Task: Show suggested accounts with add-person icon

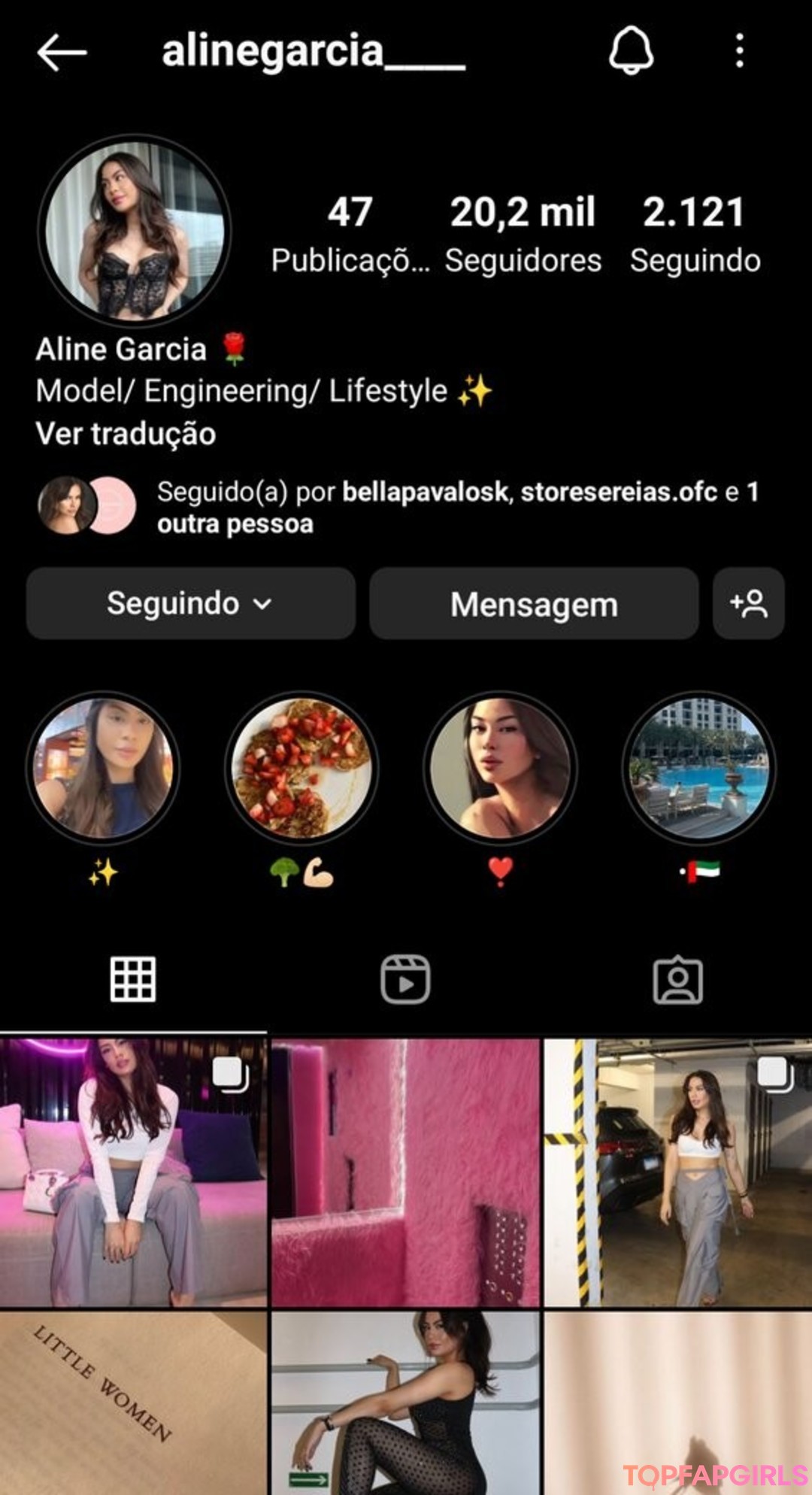Action: tap(749, 603)
